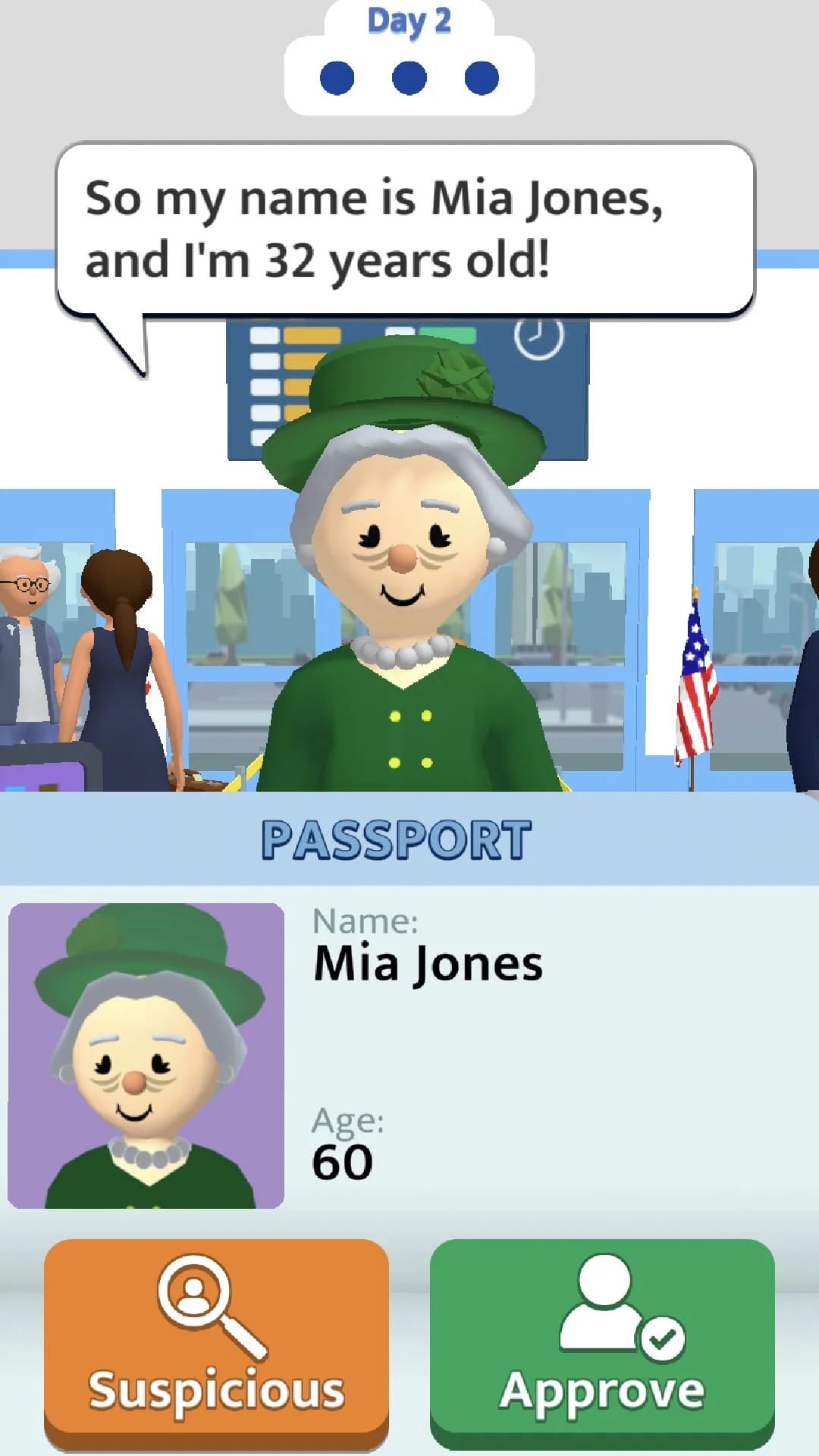
Task: Tap the Day 2 header label
Action: click(408, 23)
